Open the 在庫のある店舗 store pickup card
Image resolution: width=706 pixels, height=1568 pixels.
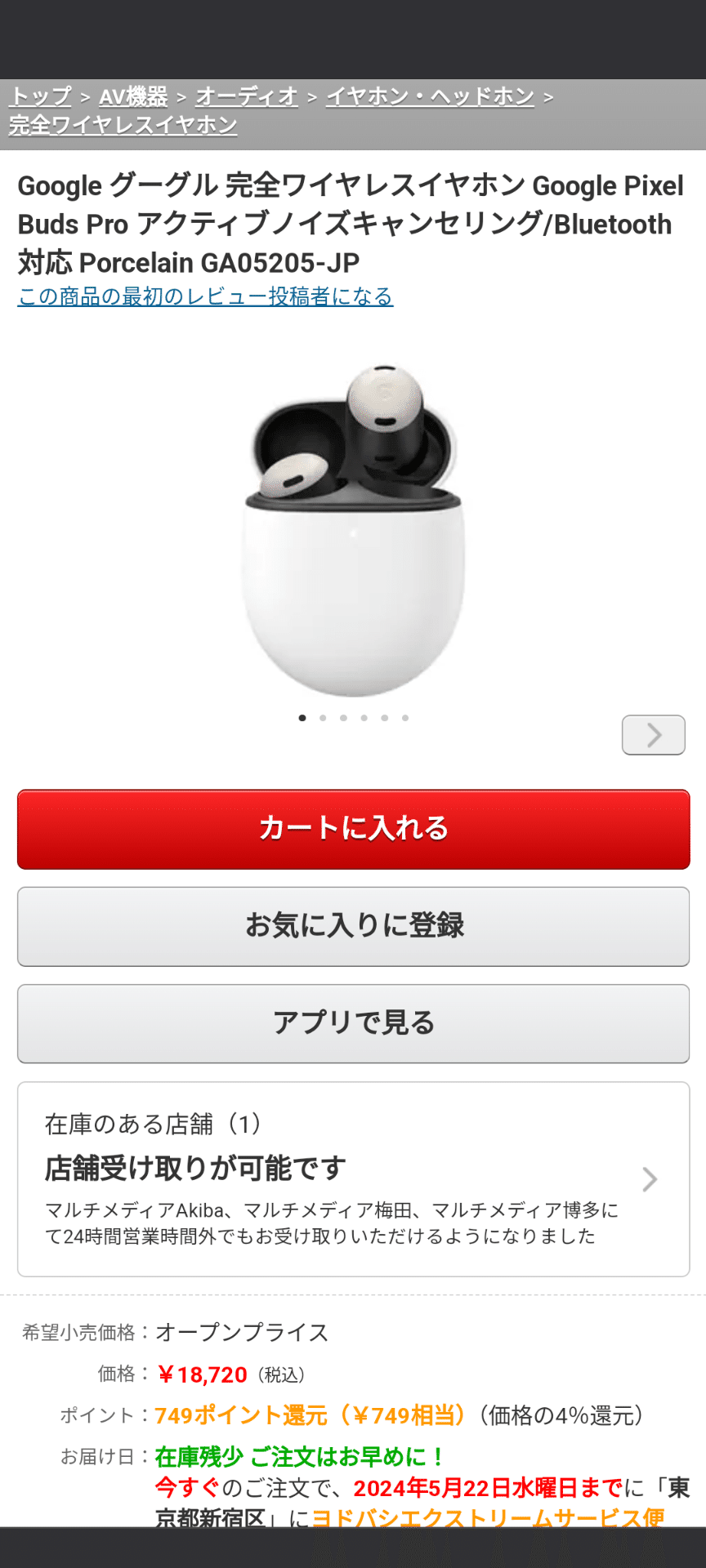pos(354,1179)
